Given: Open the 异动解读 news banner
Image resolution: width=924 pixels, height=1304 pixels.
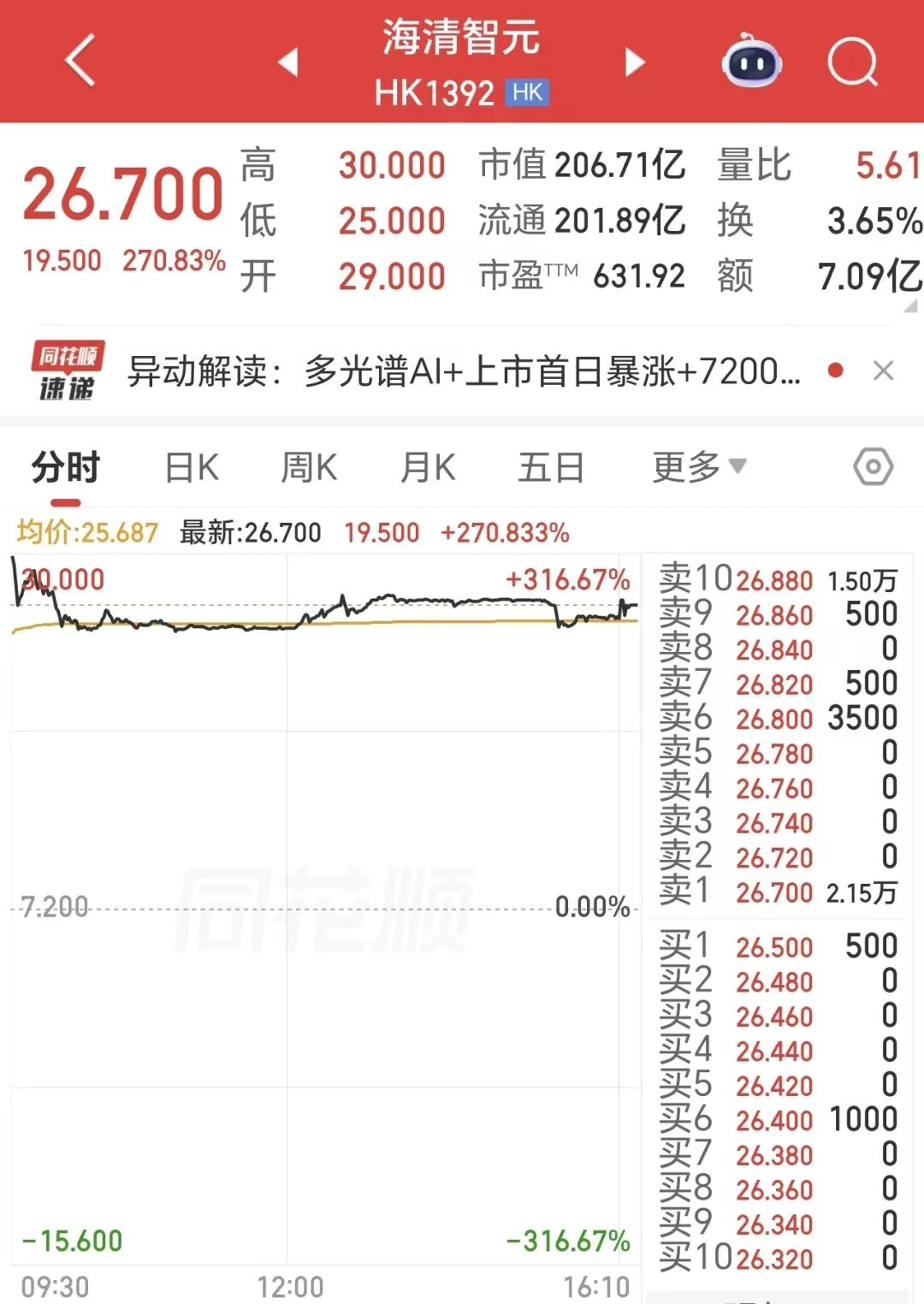Looking at the screenshot, I should (x=464, y=371).
